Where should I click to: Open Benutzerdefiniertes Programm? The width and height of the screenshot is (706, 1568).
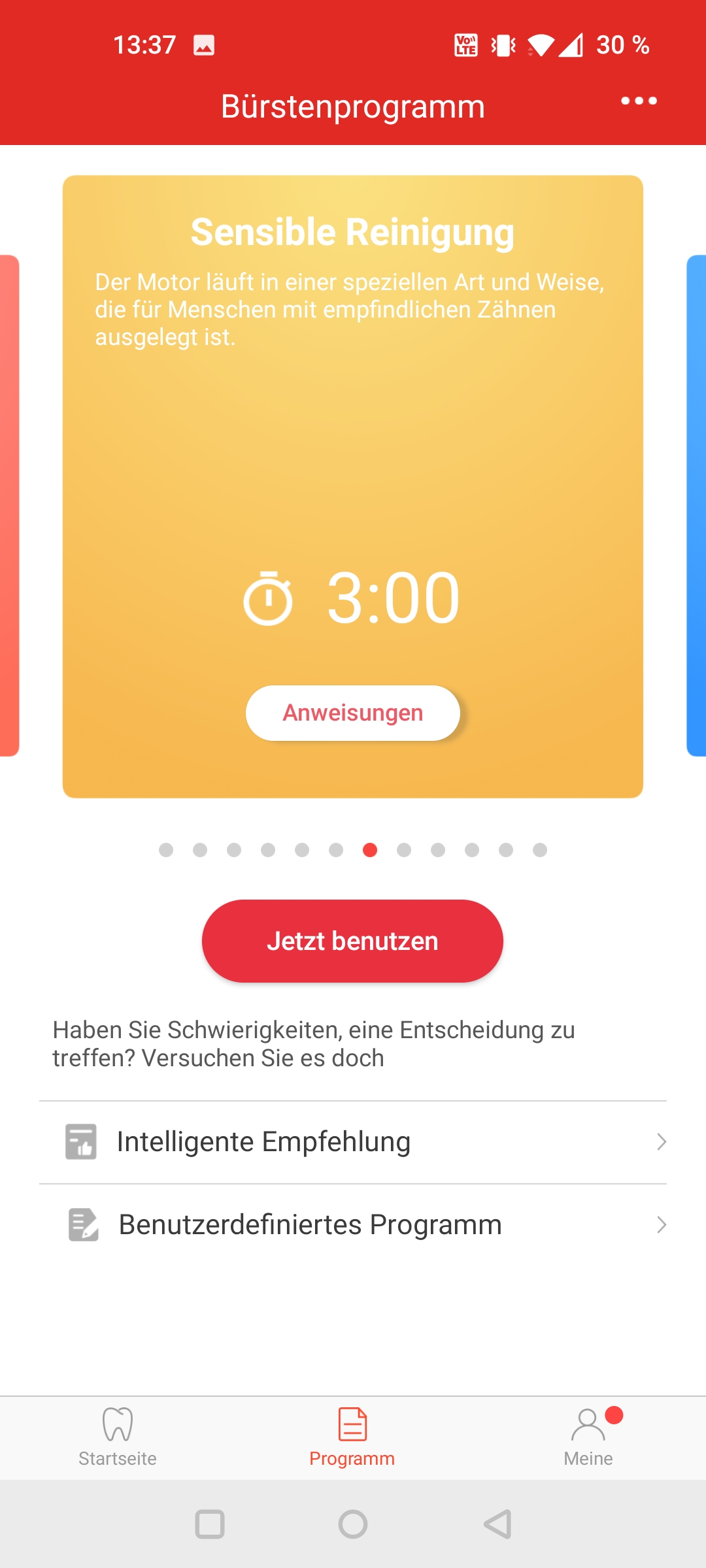pyautogui.click(x=353, y=1225)
